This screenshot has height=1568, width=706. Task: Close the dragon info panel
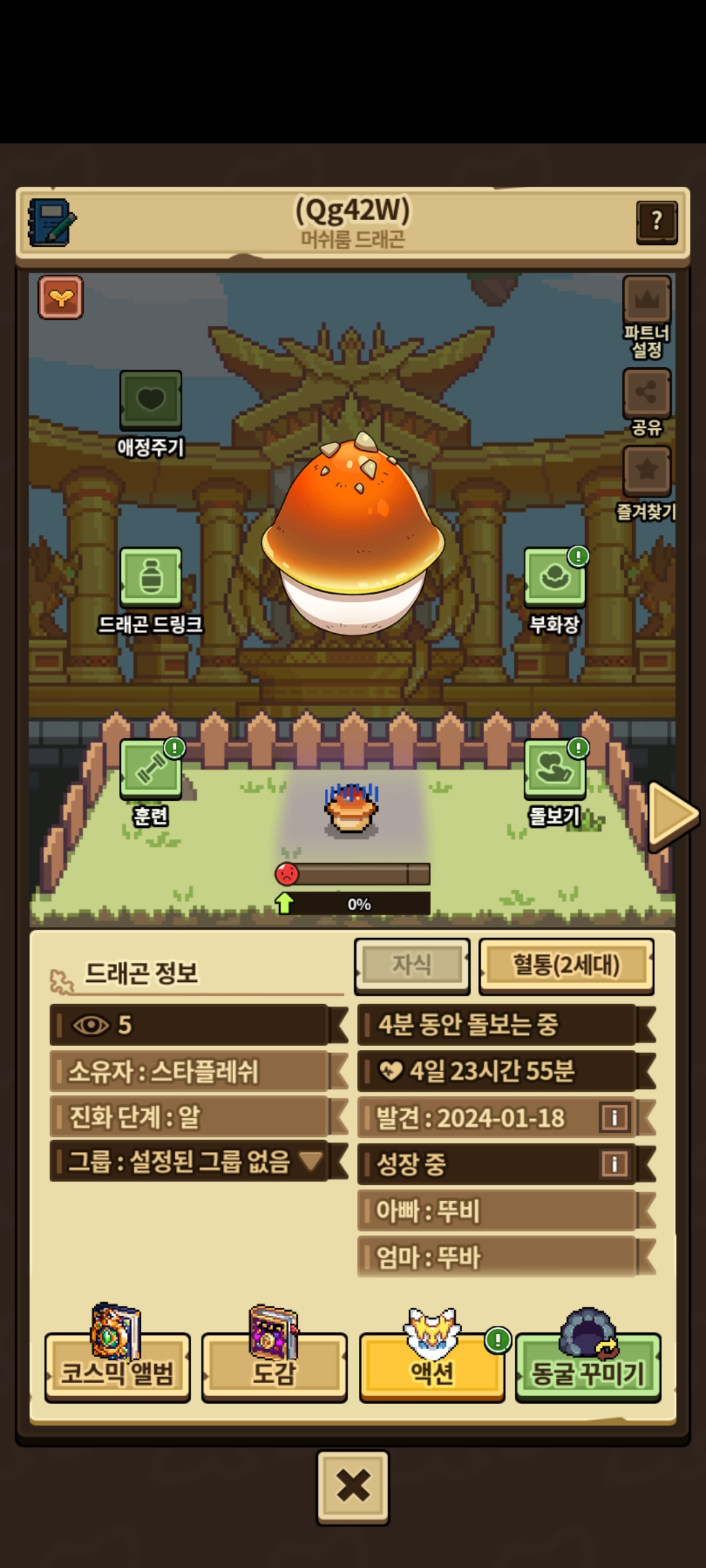(x=353, y=1487)
